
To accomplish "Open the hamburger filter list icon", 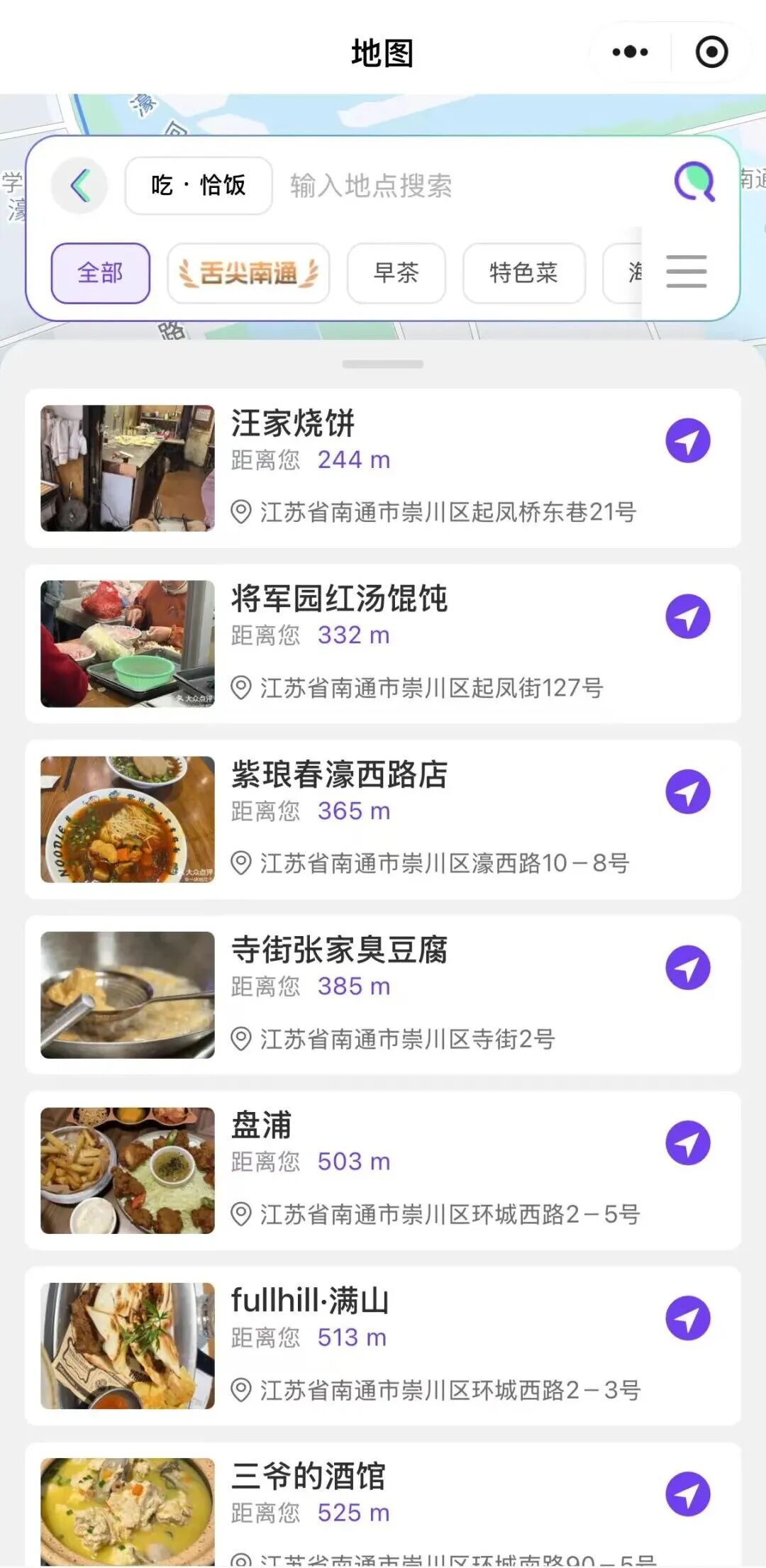I will pos(685,274).
